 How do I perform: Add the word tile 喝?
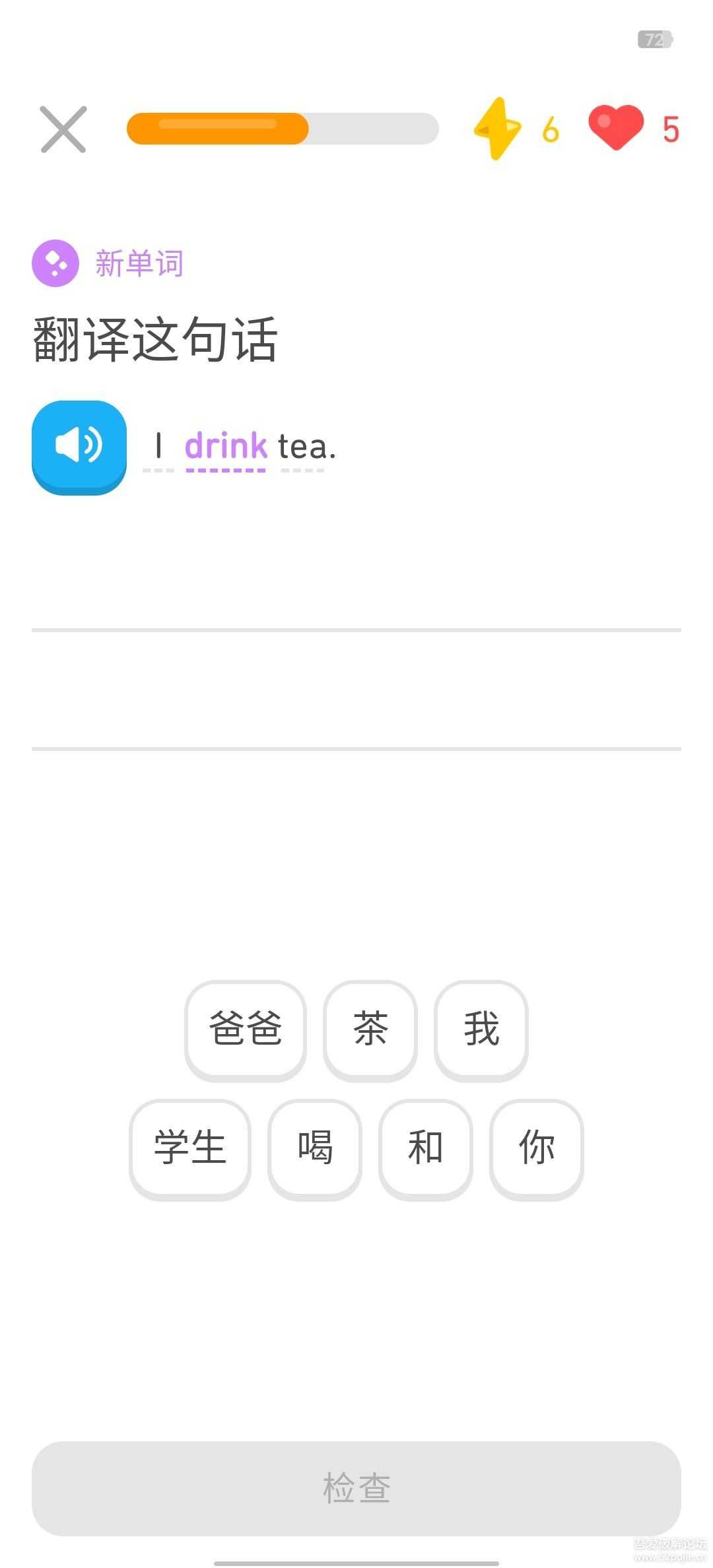click(314, 1148)
